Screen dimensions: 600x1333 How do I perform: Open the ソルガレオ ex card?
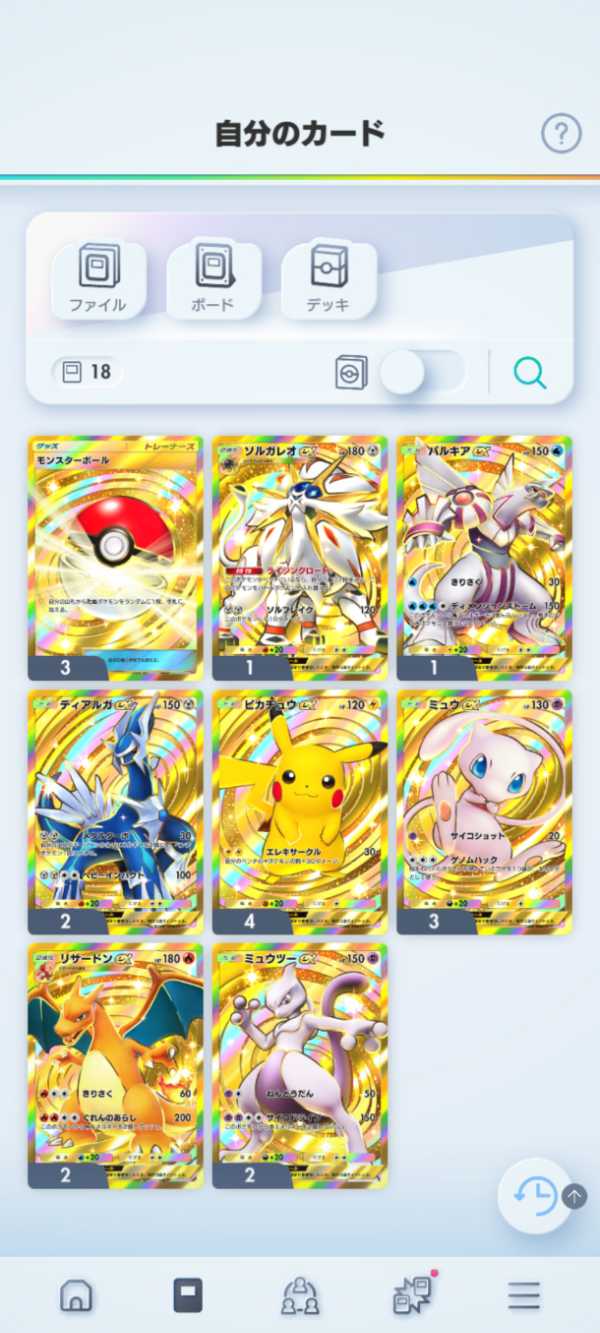(x=300, y=558)
